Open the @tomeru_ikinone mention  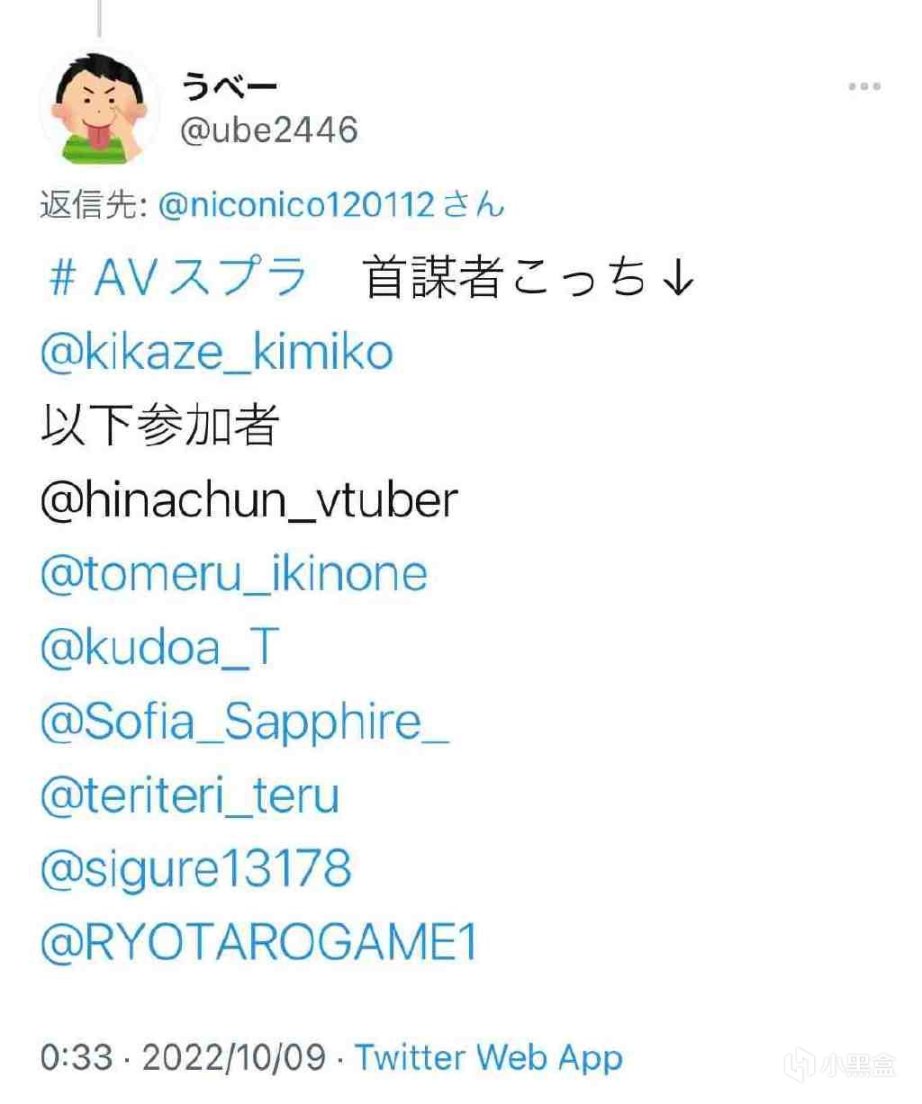click(233, 574)
